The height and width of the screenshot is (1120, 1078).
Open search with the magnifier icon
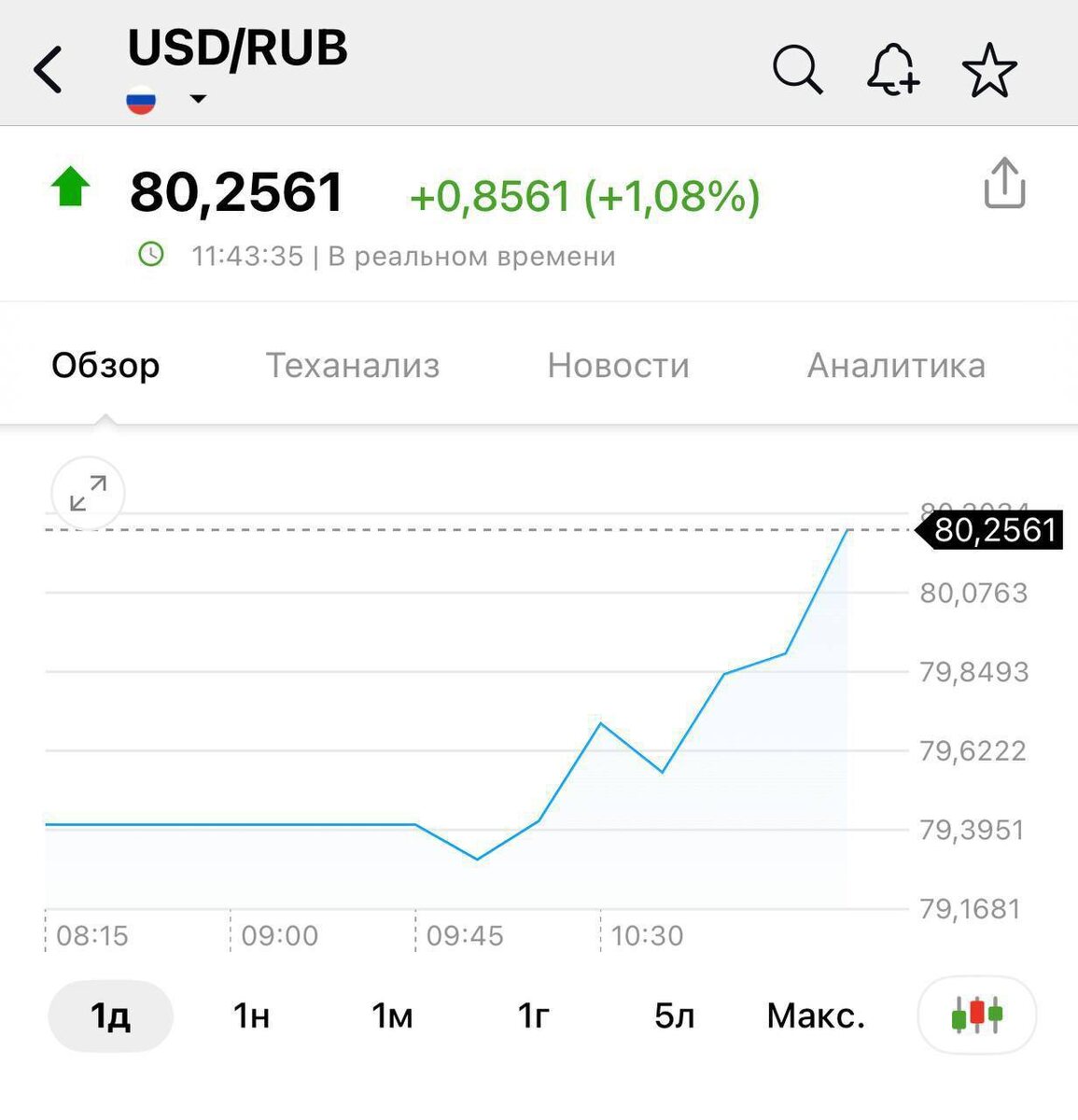797,70
